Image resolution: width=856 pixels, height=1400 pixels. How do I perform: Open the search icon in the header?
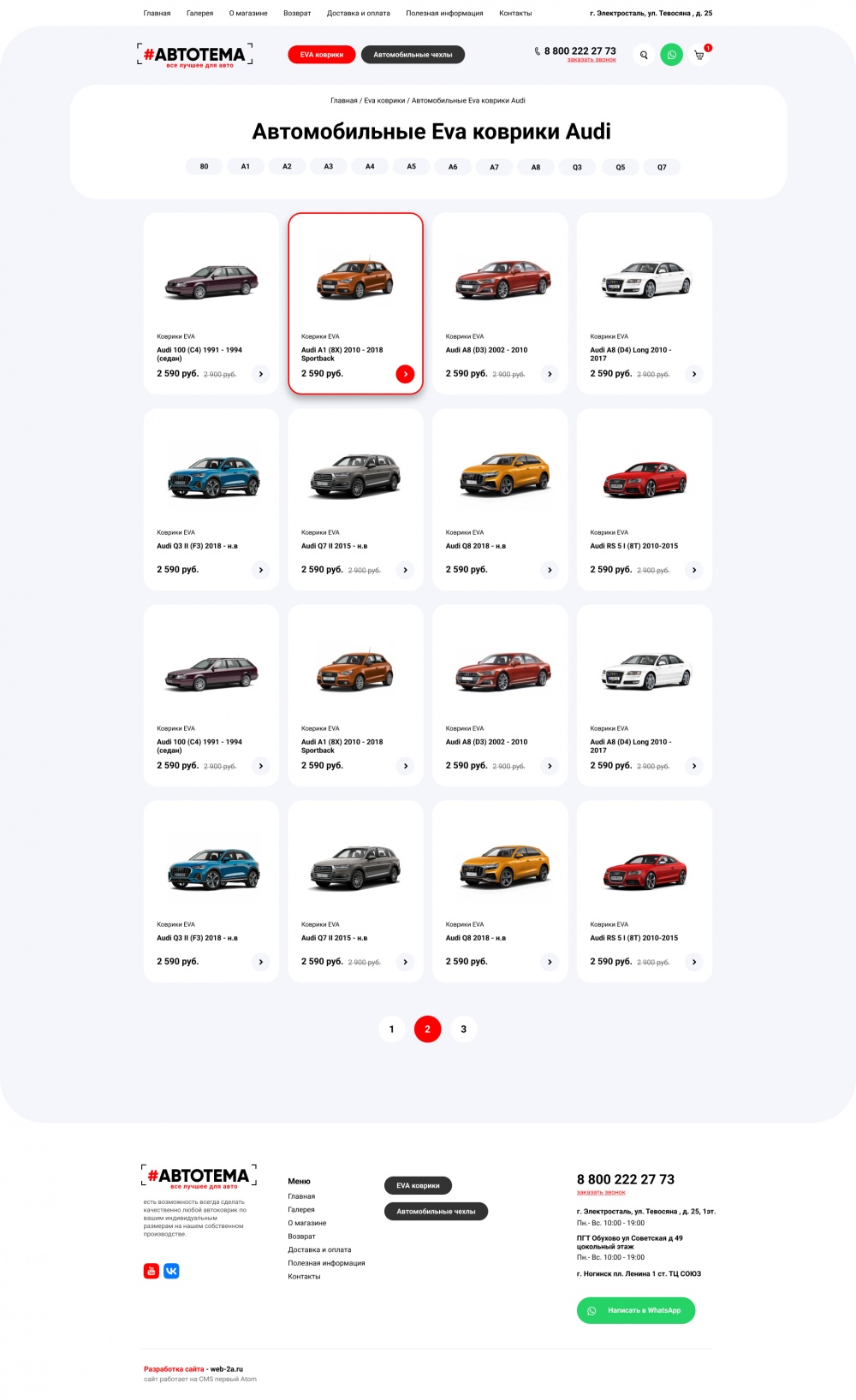(644, 55)
